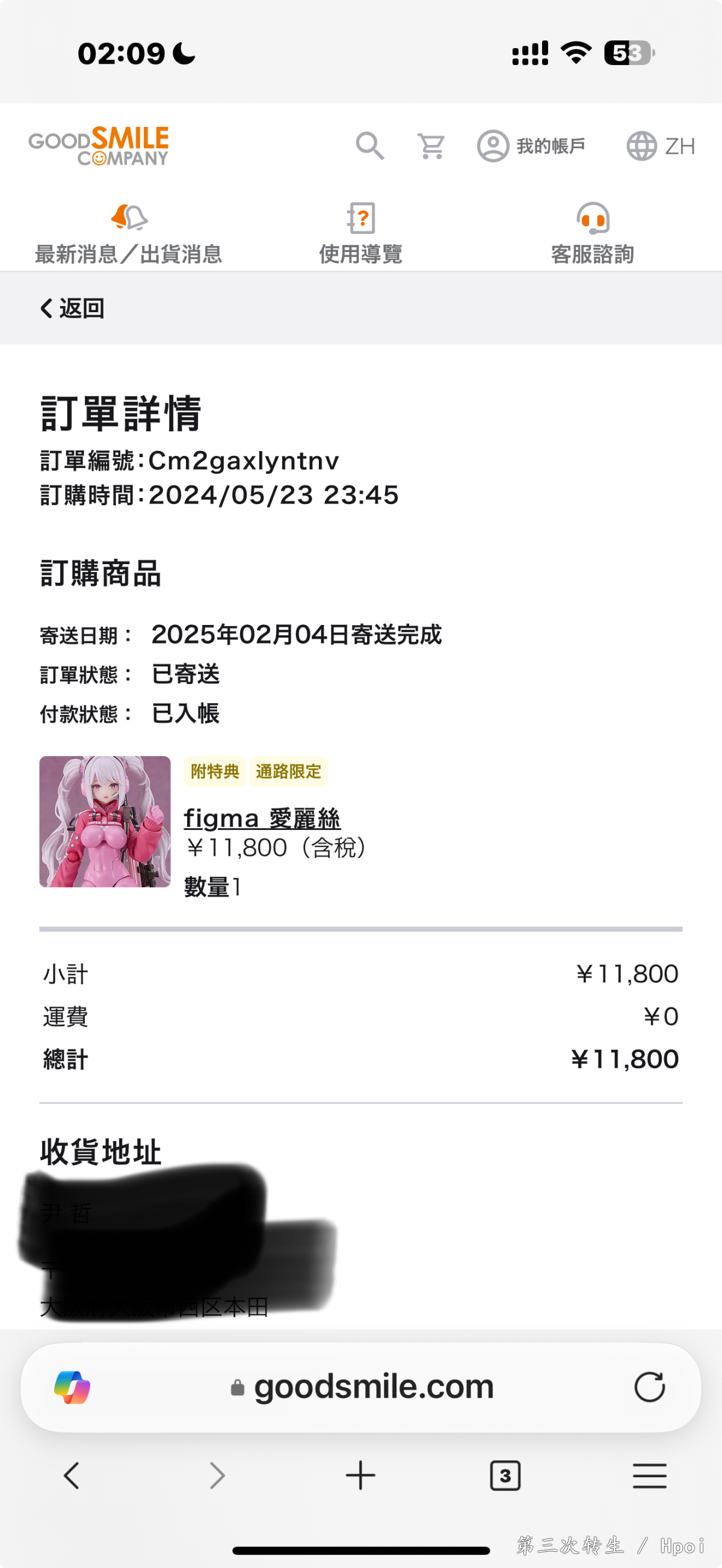The height and width of the screenshot is (1568, 722).
Task: Tap the goodsmile.com address bar
Action: (372, 1386)
